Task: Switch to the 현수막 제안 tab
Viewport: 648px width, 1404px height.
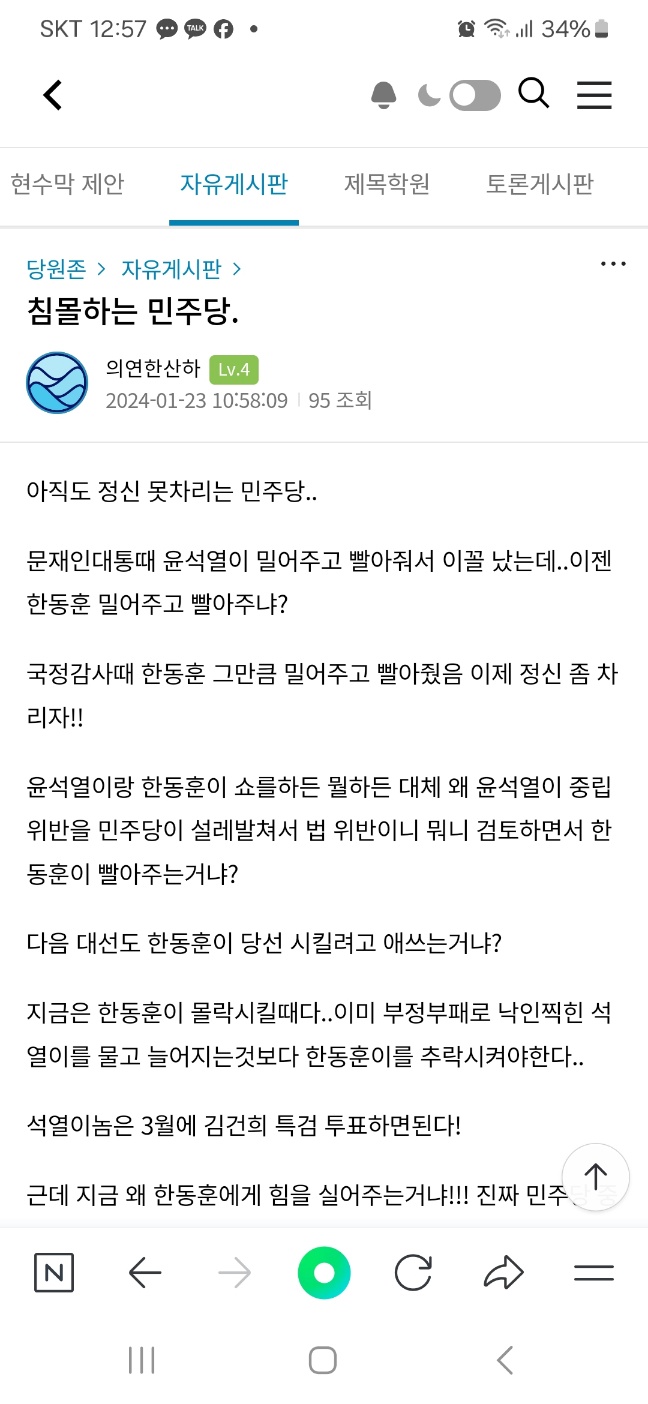Action: (67, 184)
